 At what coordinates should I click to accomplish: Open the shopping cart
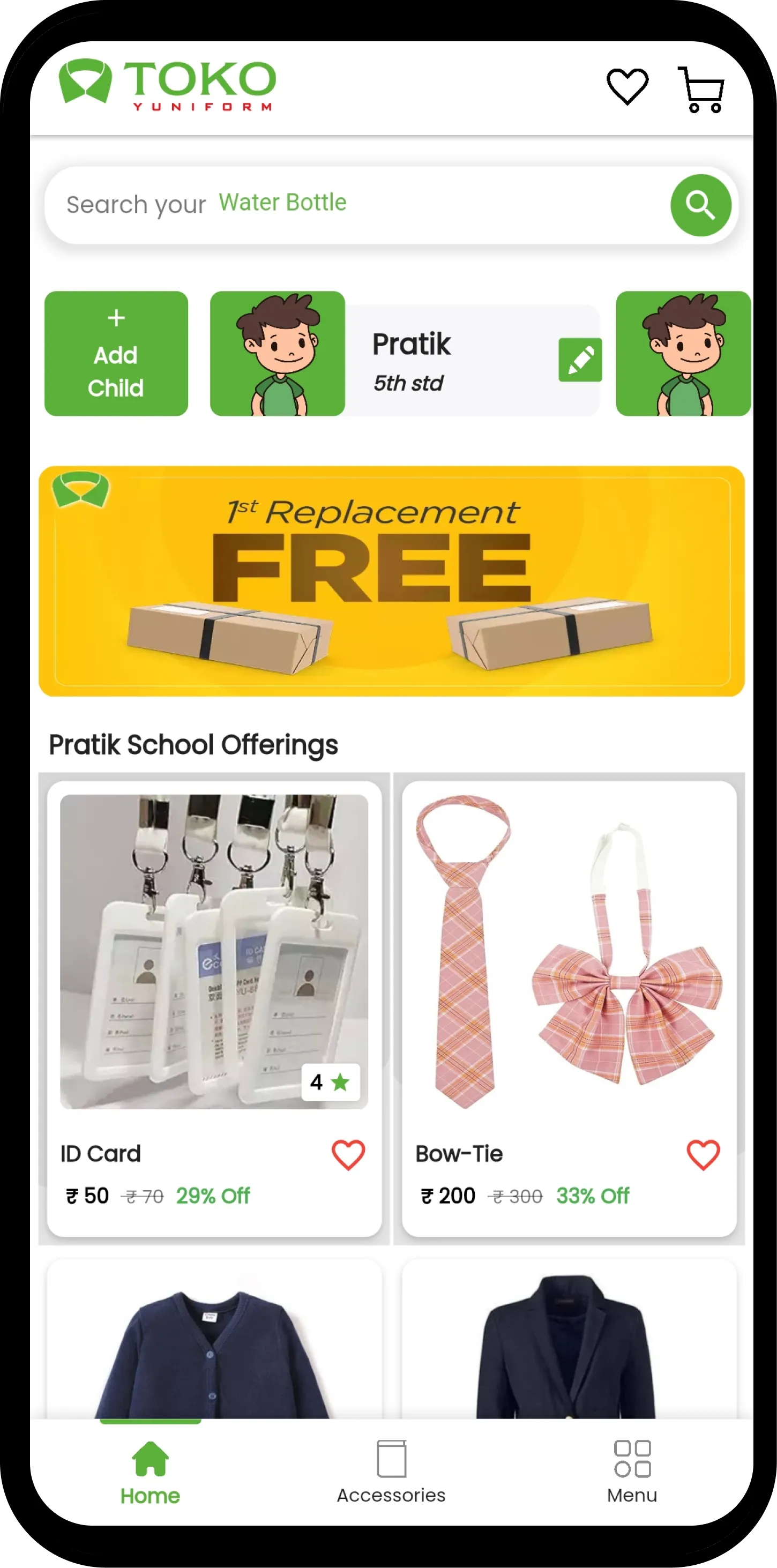click(x=701, y=89)
